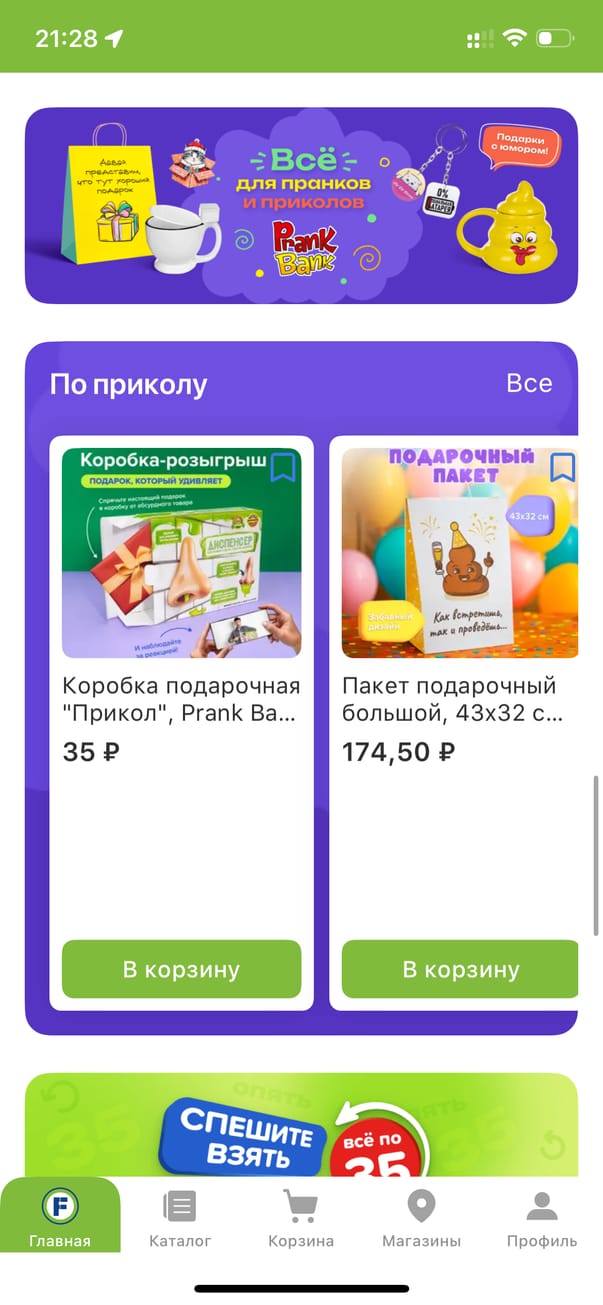Bookmark the 'Коробка подарочная Прикол' product

pyautogui.click(x=283, y=467)
